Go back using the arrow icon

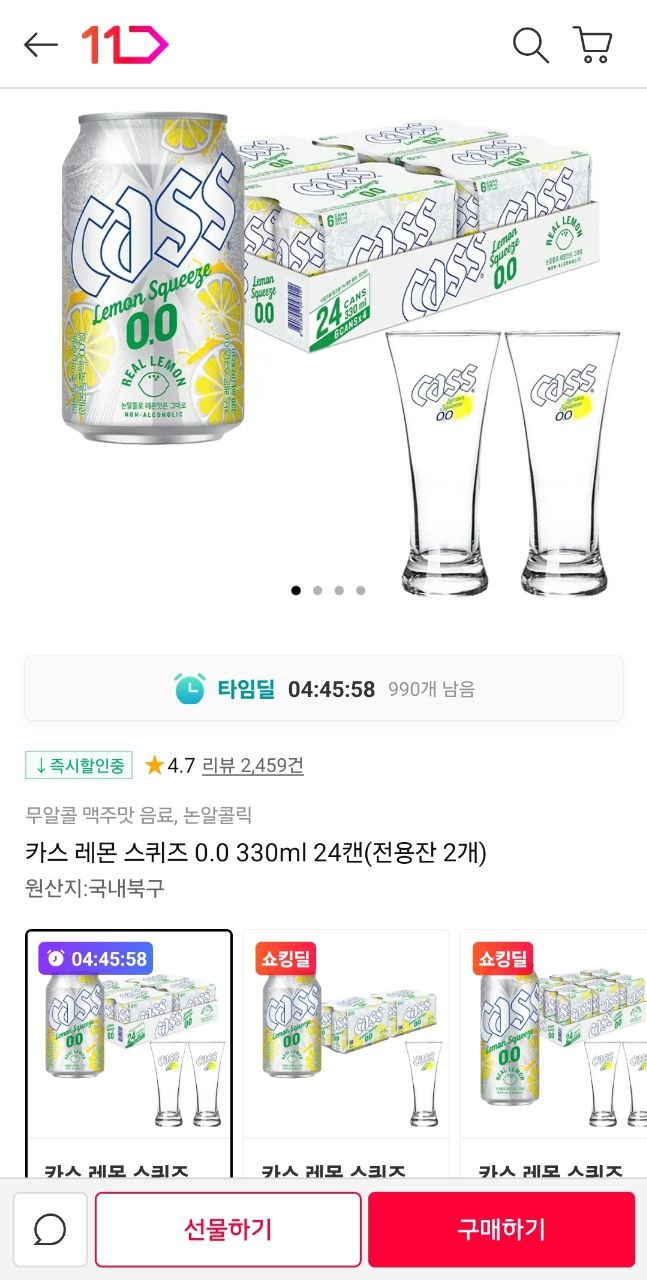[40, 45]
